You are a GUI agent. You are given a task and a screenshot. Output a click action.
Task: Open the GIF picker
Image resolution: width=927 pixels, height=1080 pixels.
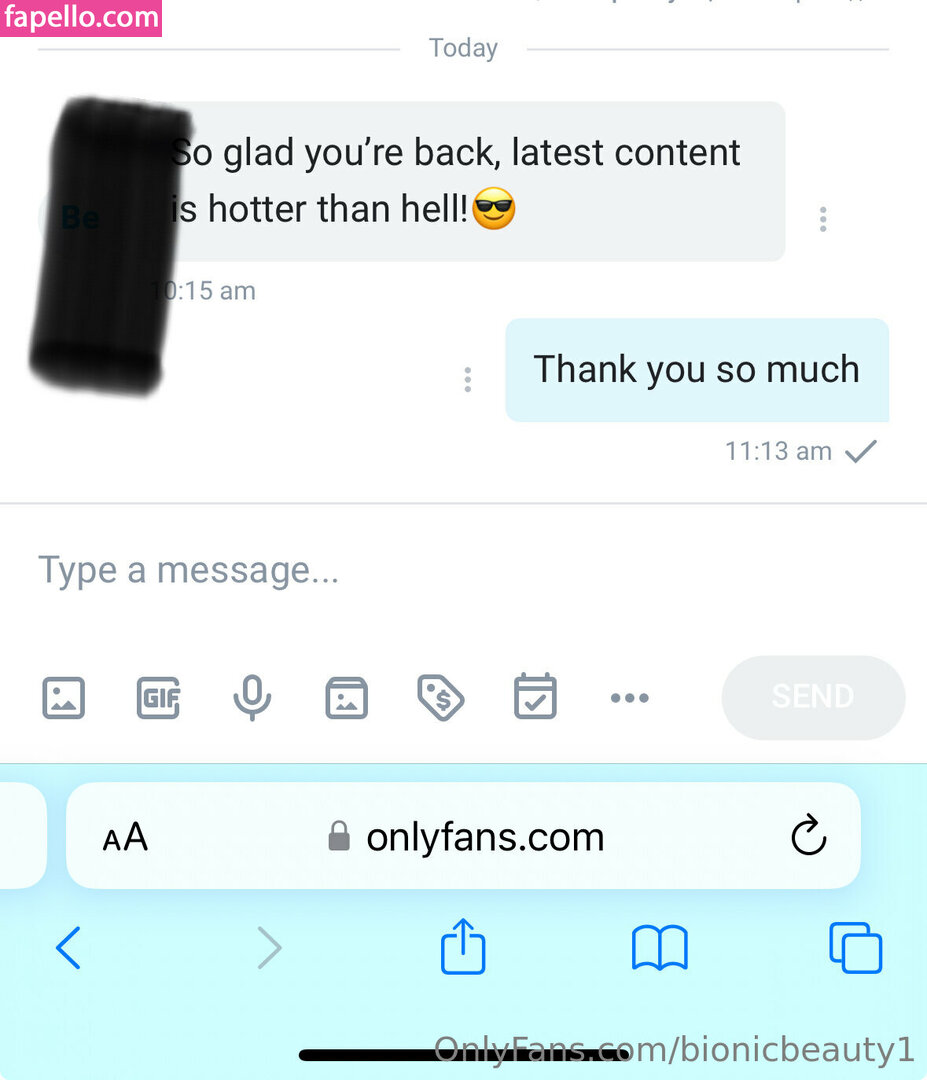pyautogui.click(x=158, y=697)
